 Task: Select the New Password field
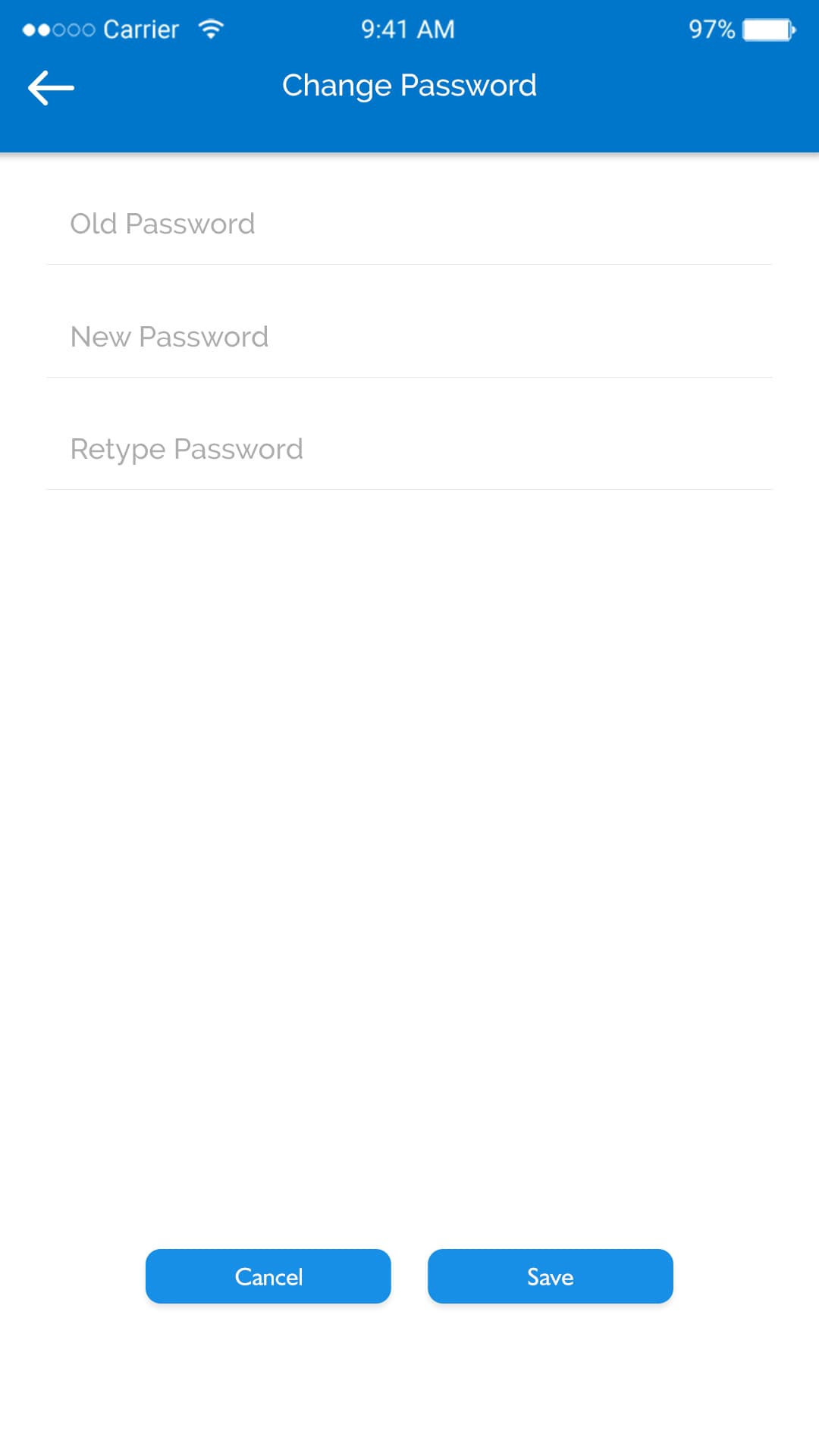(x=409, y=337)
